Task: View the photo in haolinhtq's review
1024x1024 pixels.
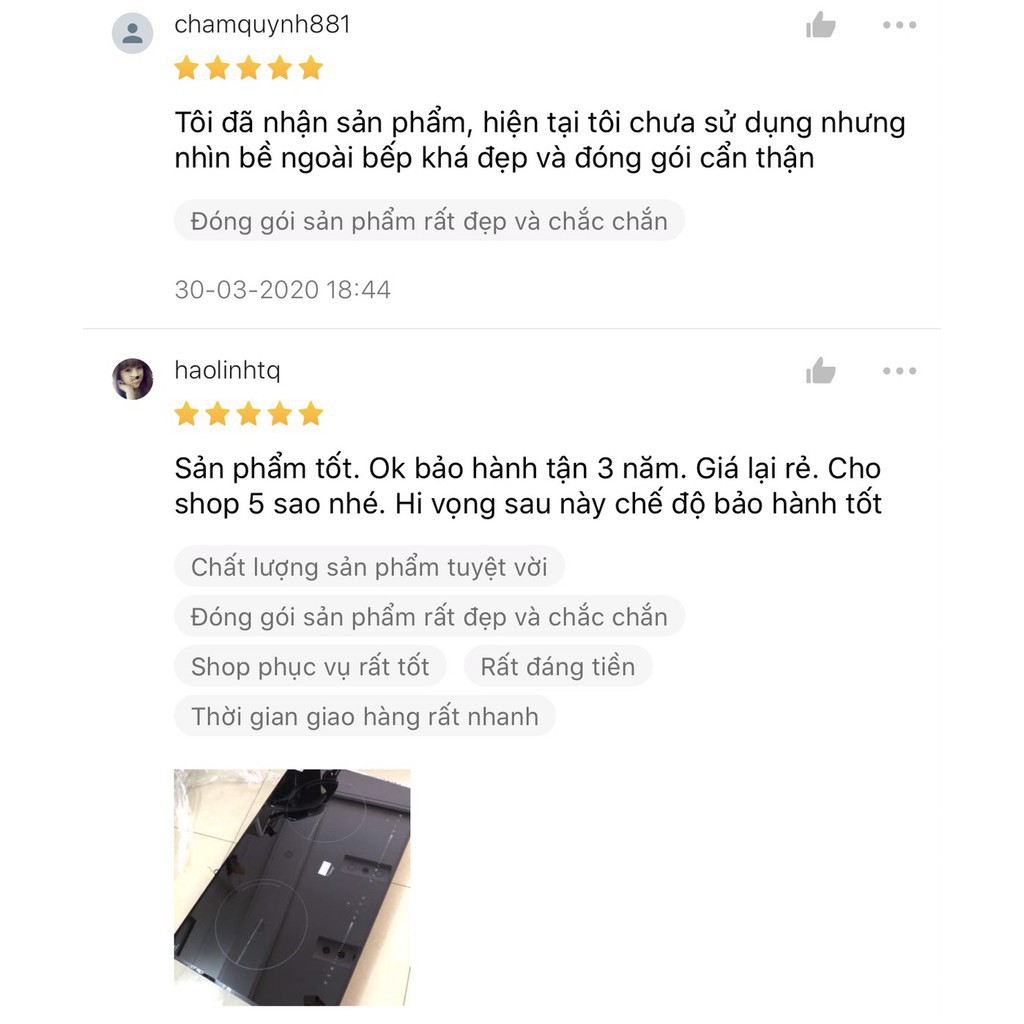Action: coord(292,886)
